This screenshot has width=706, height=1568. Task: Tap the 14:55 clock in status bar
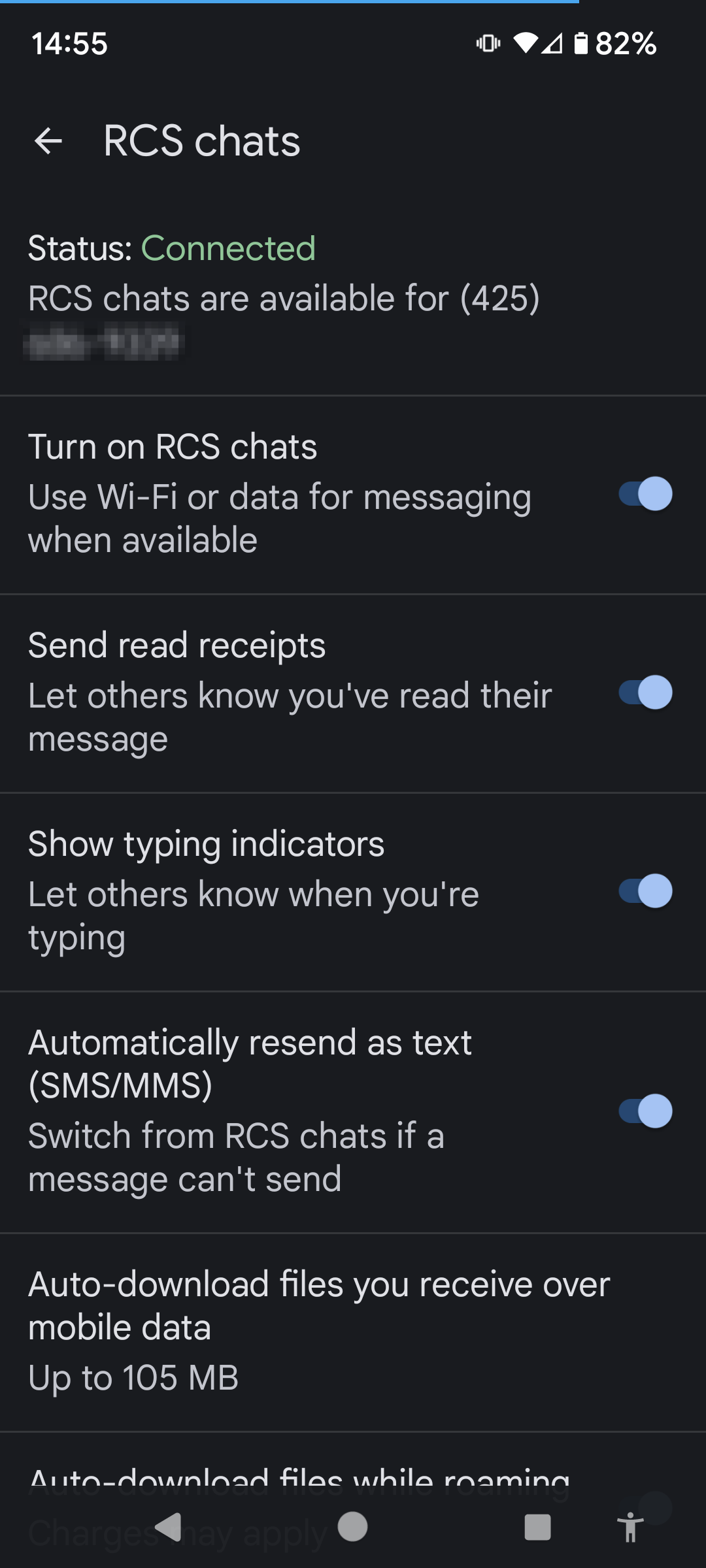pyautogui.click(x=69, y=43)
